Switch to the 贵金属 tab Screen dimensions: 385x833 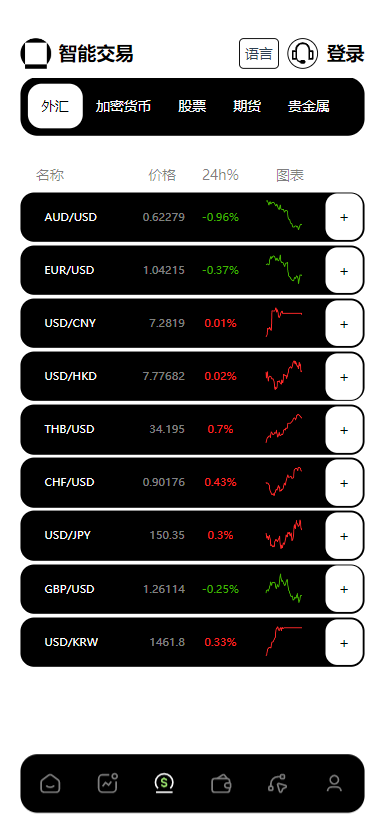pyautogui.click(x=309, y=106)
